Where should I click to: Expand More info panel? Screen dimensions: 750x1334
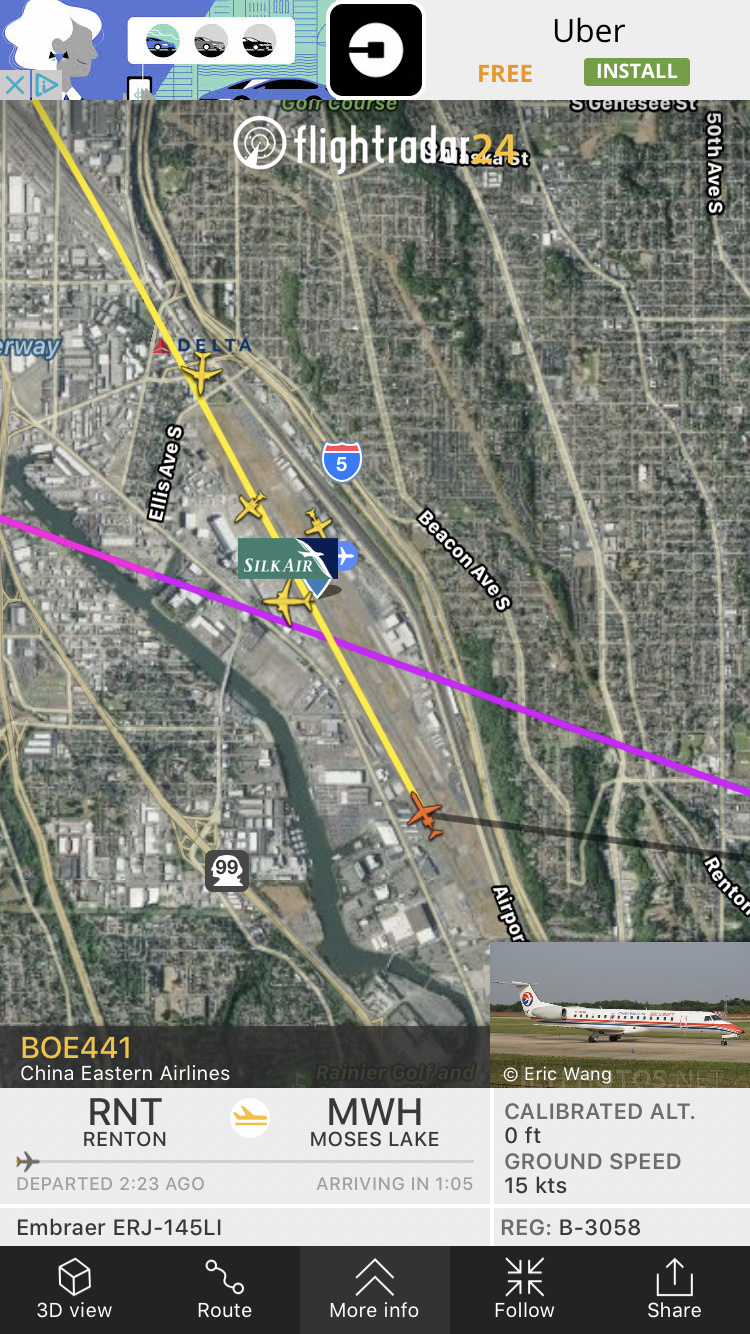(x=374, y=1289)
